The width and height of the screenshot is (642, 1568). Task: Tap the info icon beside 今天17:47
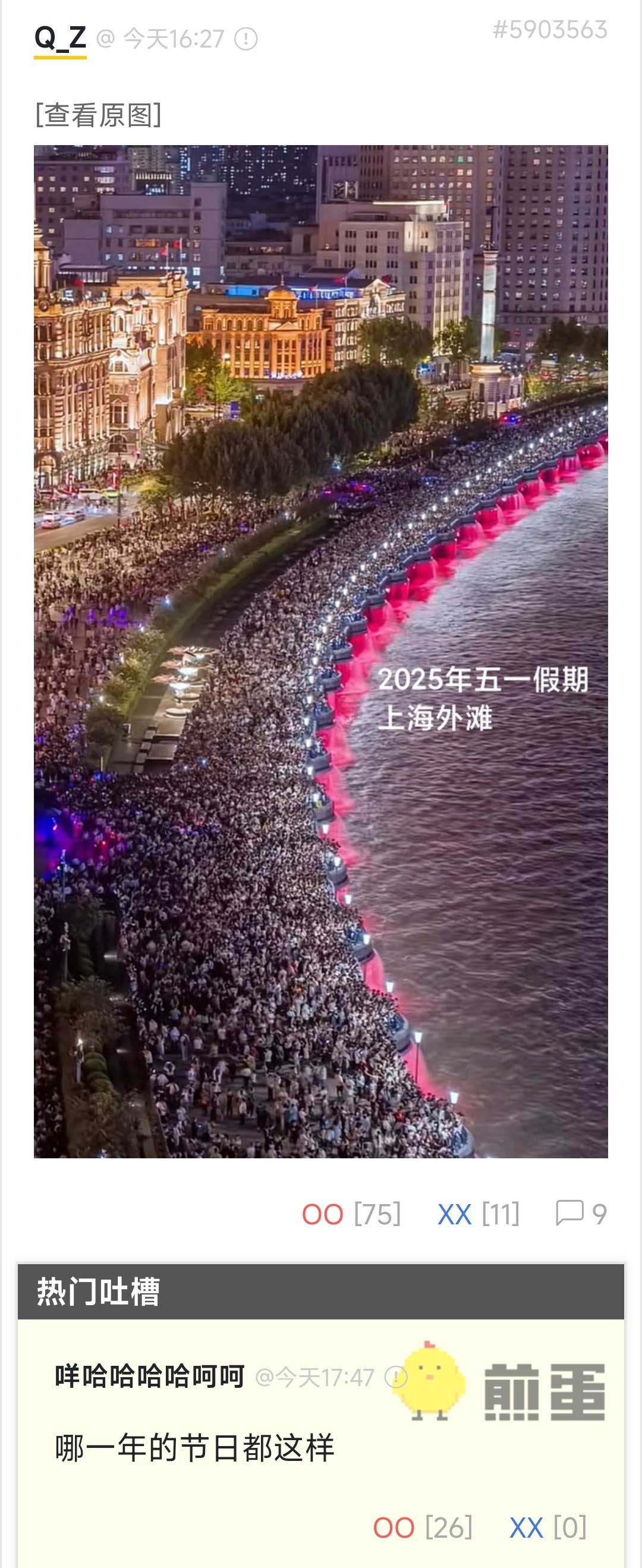tap(396, 1377)
